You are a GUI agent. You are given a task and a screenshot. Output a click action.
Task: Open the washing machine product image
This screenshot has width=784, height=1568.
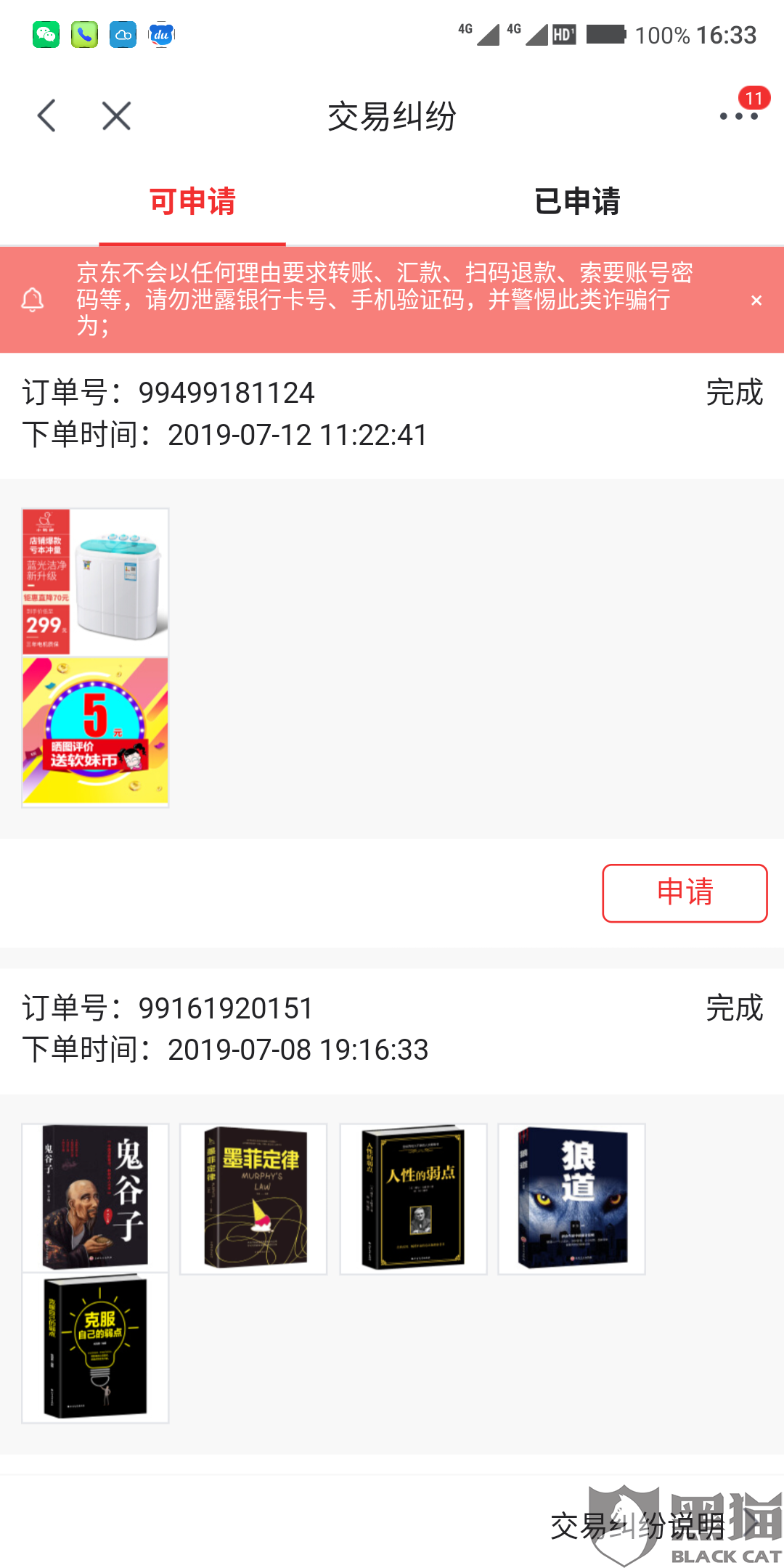(95, 582)
